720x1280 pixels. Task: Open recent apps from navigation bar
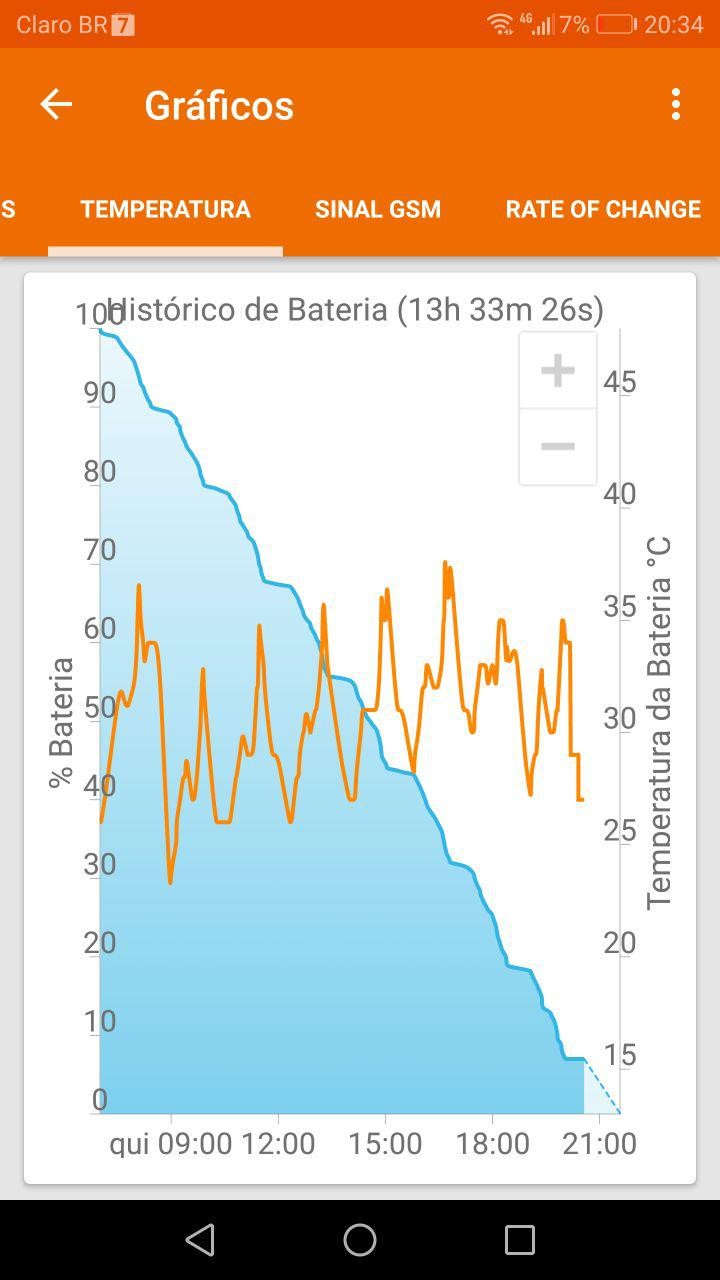click(520, 1240)
